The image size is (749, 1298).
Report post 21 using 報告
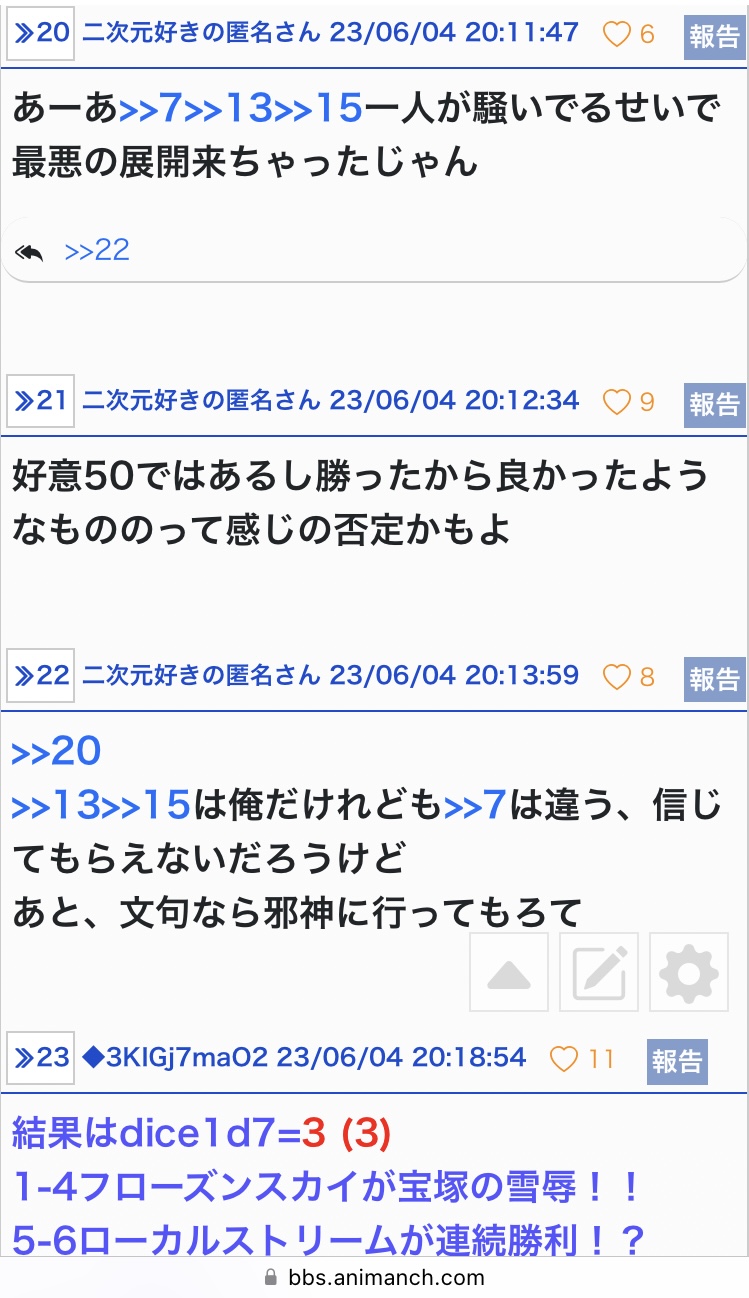[714, 405]
